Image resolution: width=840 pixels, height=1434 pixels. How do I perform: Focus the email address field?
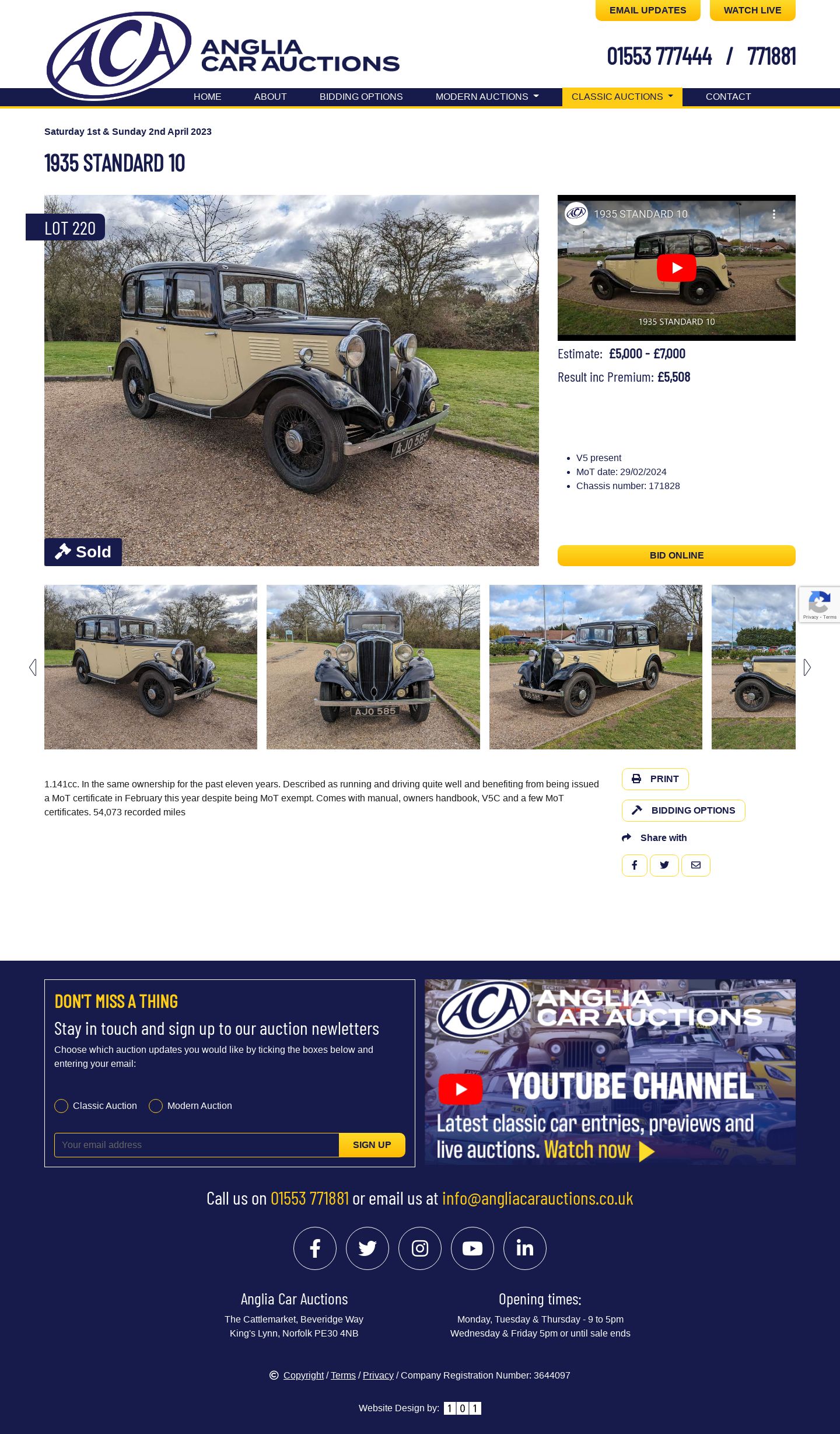[197, 1145]
